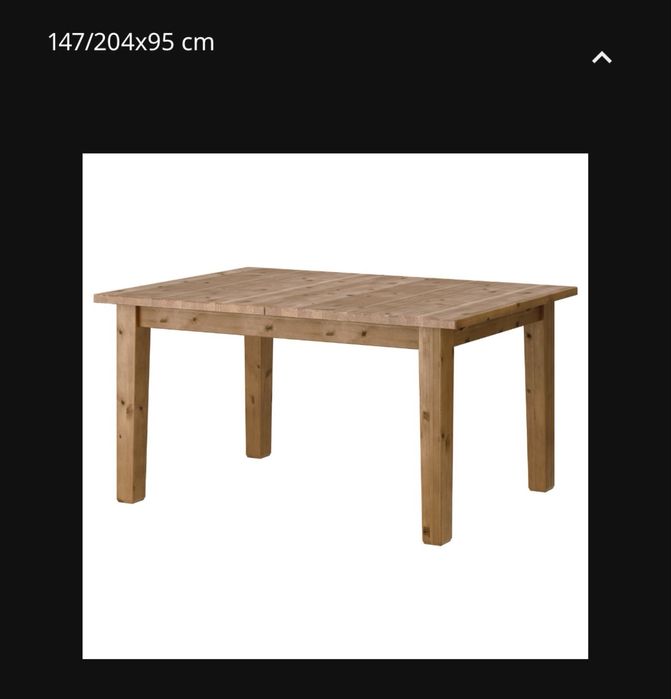
Task: Open the wooden table product image
Action: tap(335, 405)
